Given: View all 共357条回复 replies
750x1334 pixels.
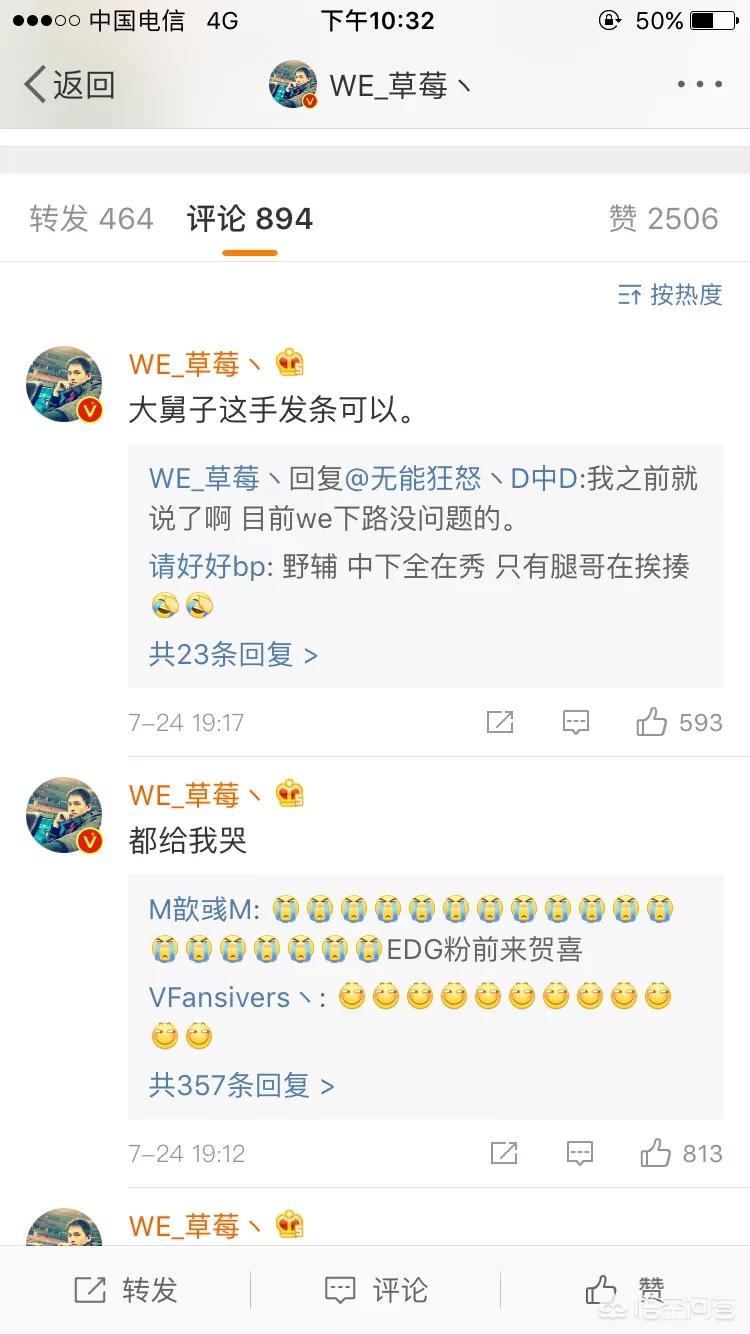Looking at the screenshot, I should [241, 1086].
